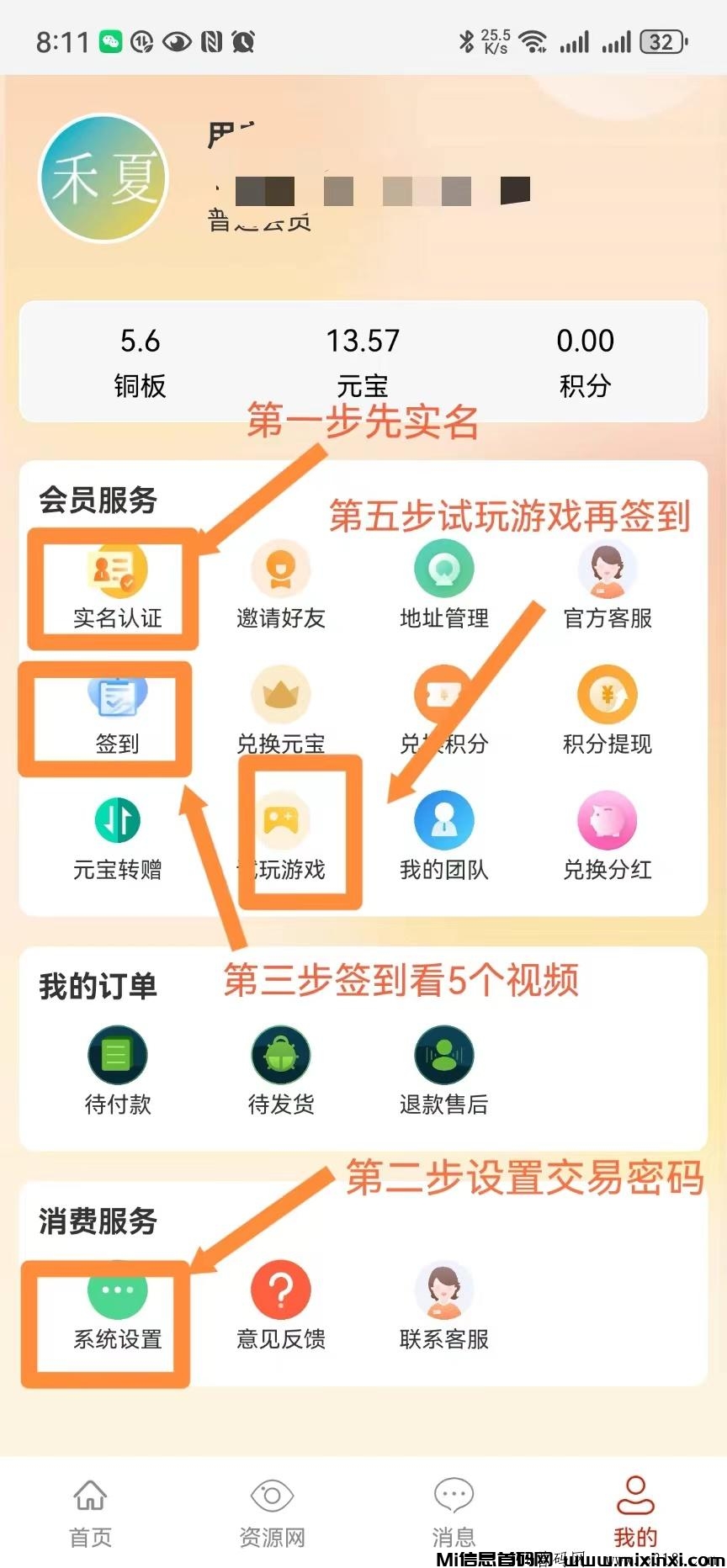Switch to the 首页 home tab
727x1568 pixels.
click(x=90, y=1513)
